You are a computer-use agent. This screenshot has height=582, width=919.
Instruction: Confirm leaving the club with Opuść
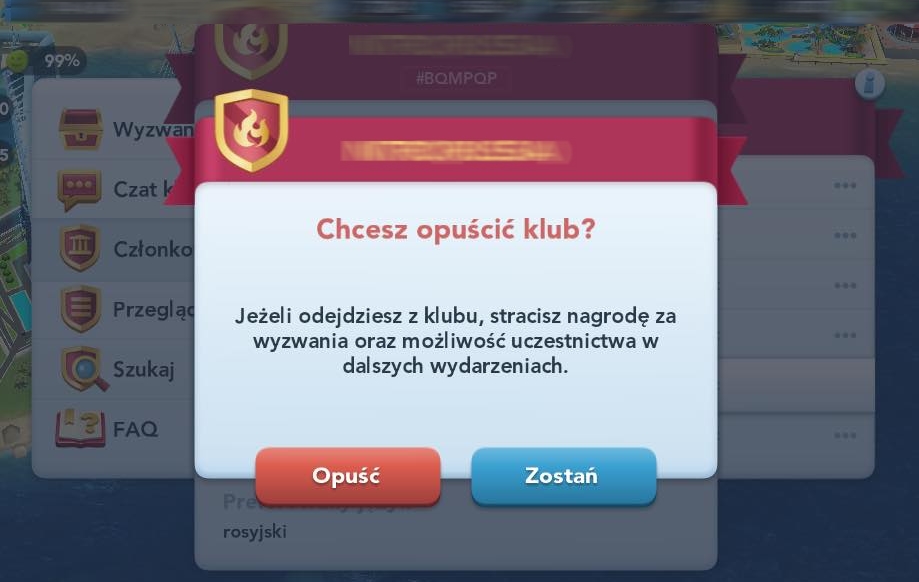[x=347, y=476]
